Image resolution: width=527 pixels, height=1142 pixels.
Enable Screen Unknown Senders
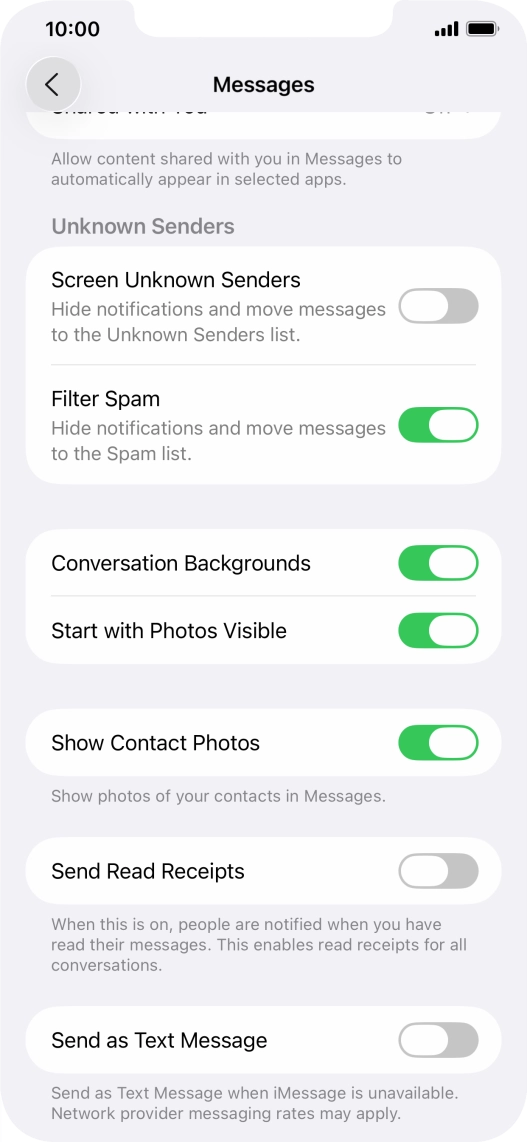(x=438, y=306)
